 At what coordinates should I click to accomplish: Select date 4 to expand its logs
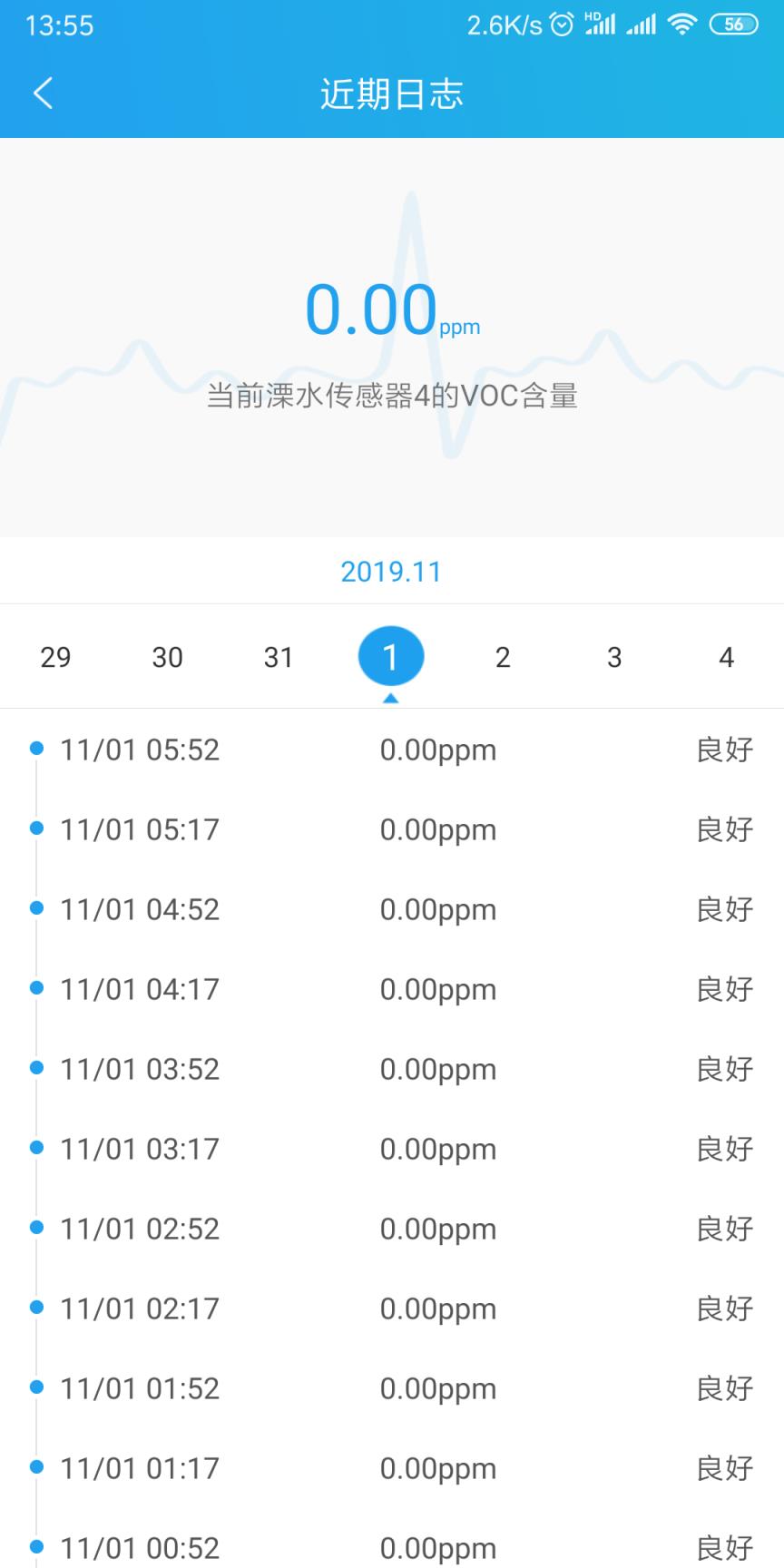[x=726, y=657]
